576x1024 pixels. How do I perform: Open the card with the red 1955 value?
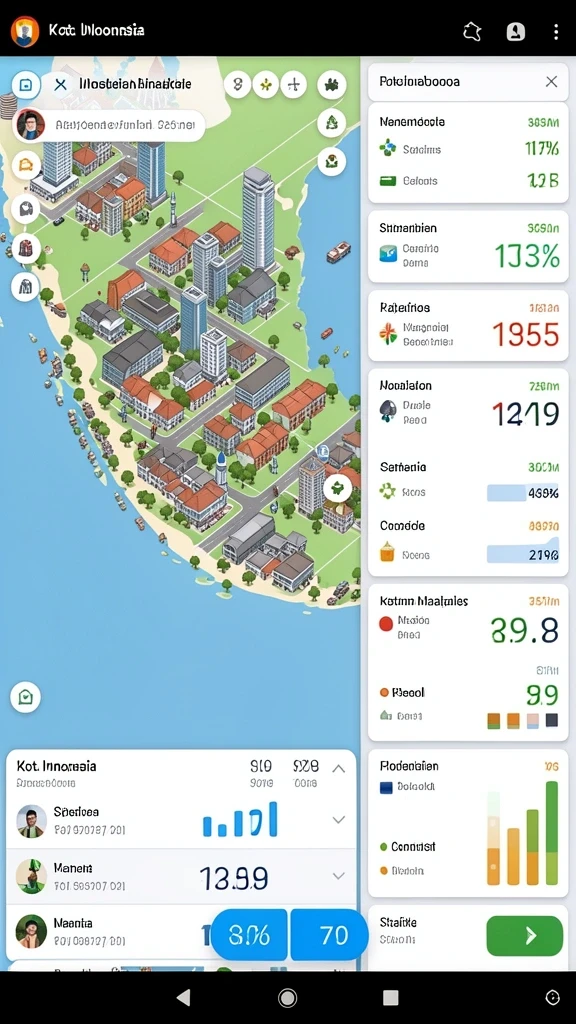tap(468, 325)
